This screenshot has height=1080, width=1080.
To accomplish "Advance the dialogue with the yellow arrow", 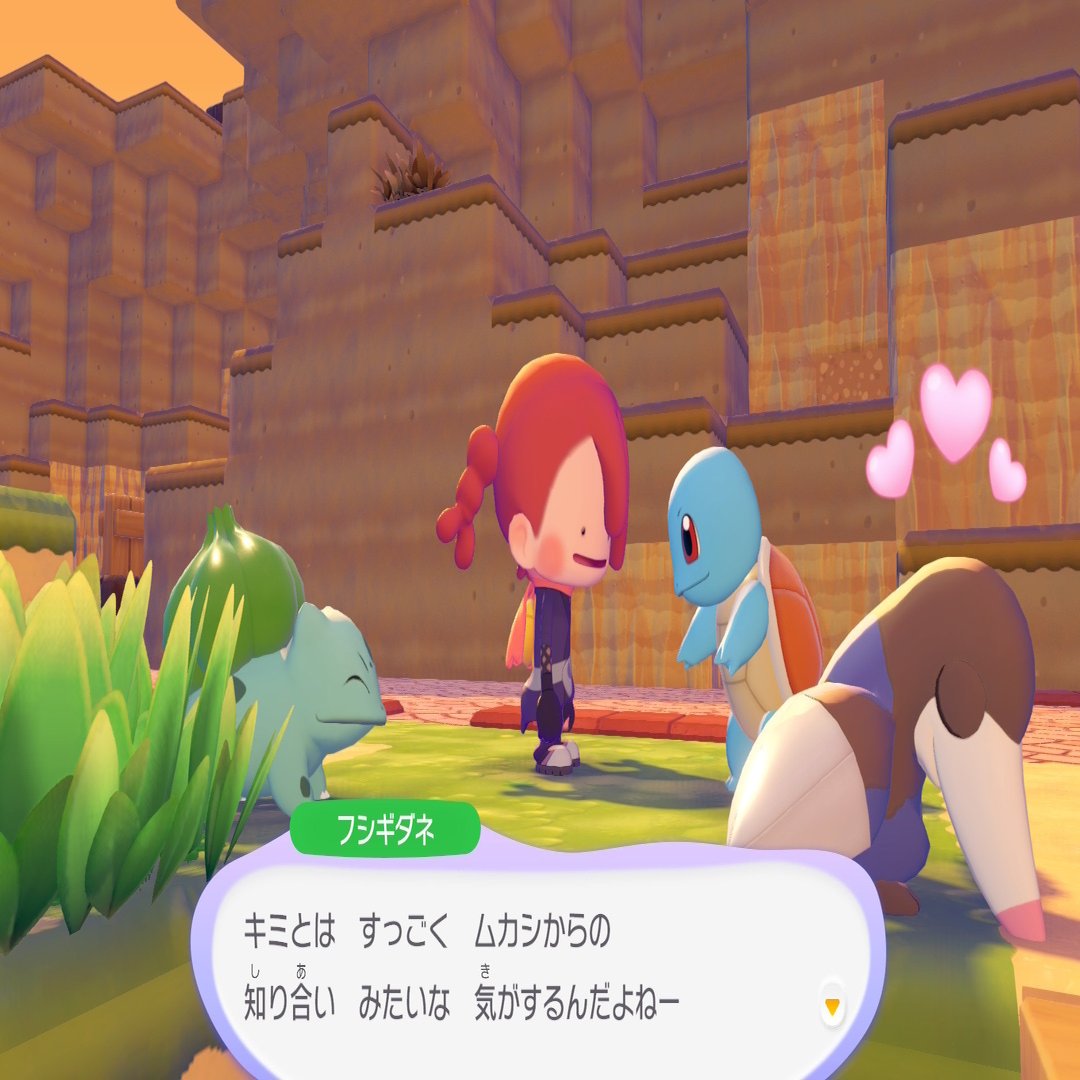I will coord(831,1005).
